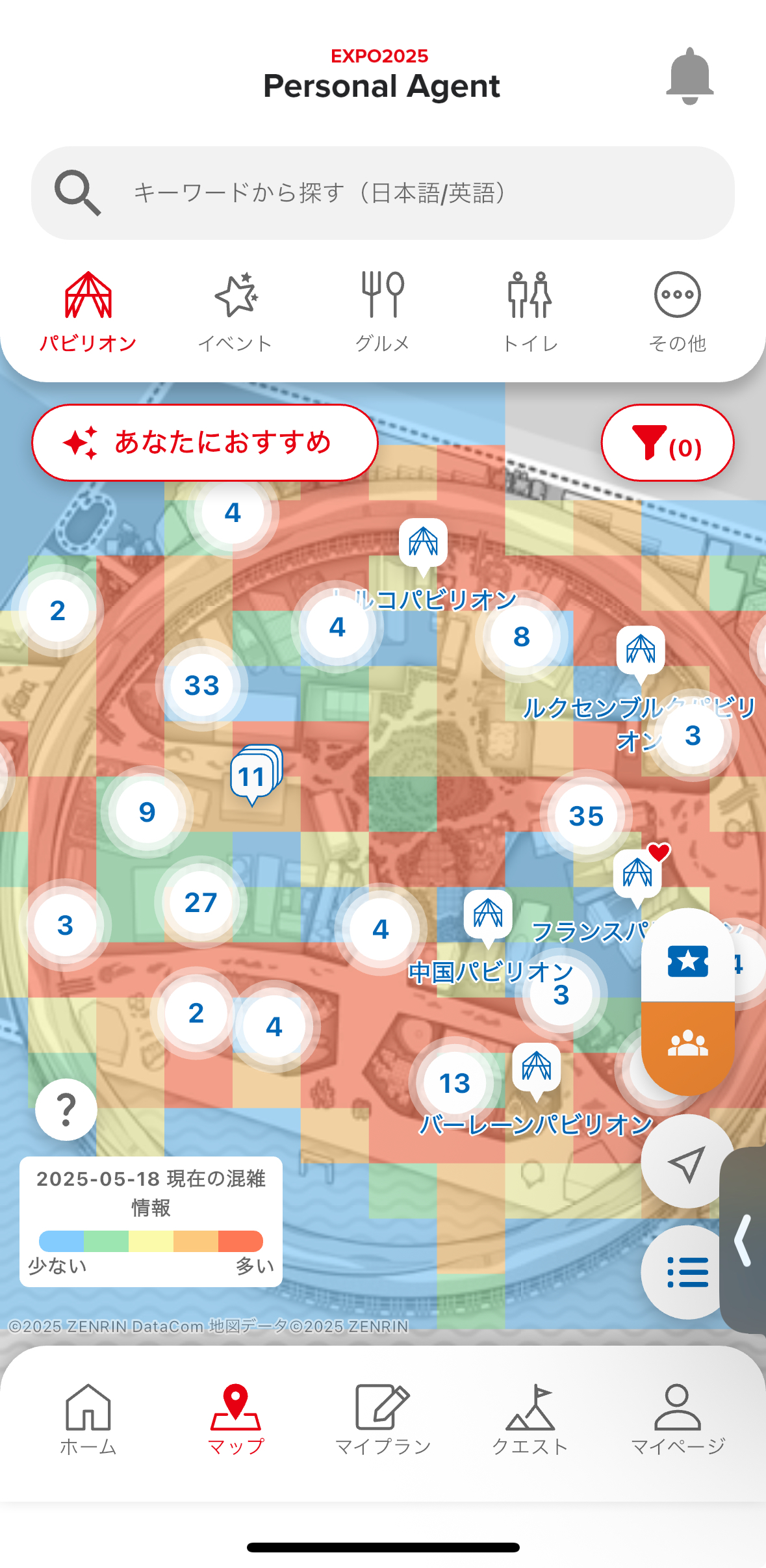Open the マイプラン tab
The height and width of the screenshot is (1568, 766).
pos(383,1419)
